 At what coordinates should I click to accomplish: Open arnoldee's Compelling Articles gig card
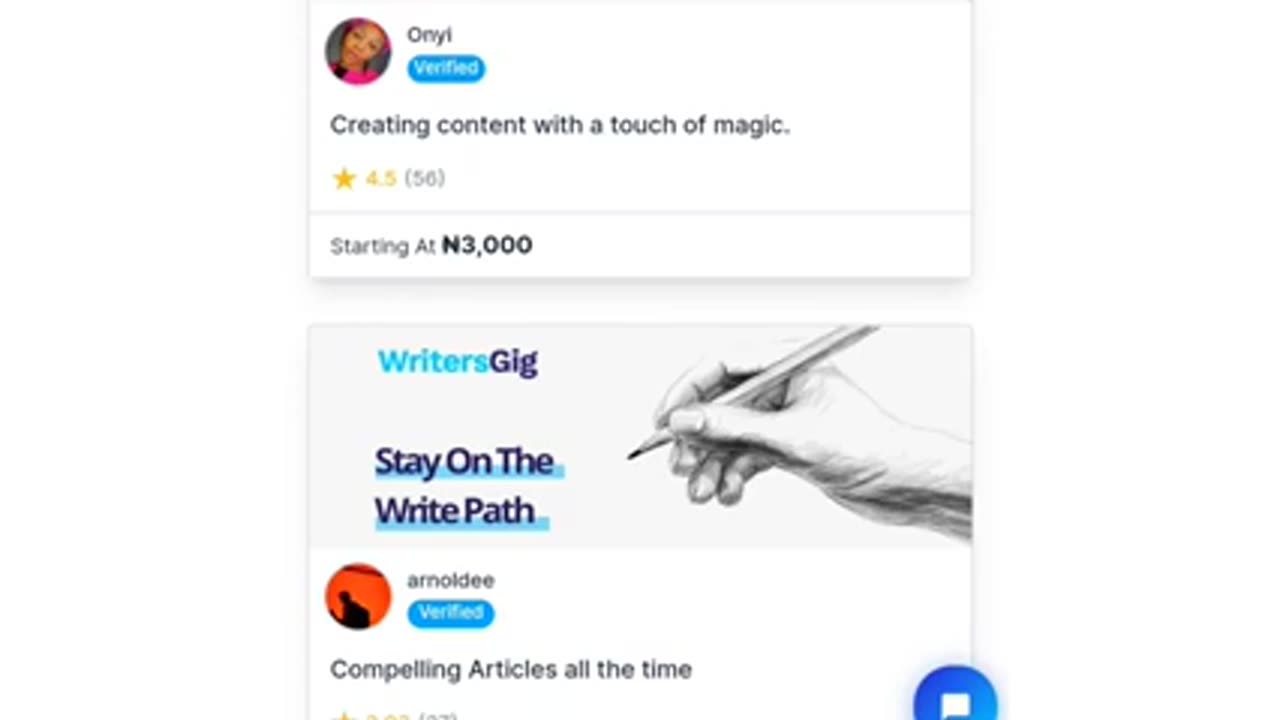point(510,669)
